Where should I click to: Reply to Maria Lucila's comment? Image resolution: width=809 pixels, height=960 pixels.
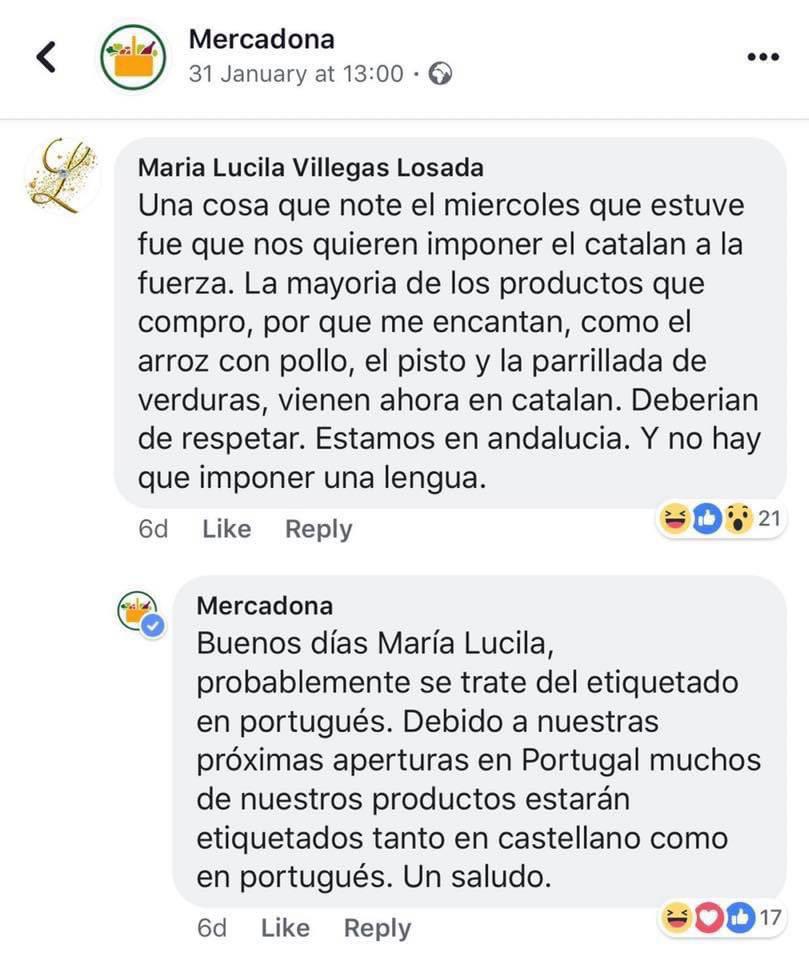318,529
